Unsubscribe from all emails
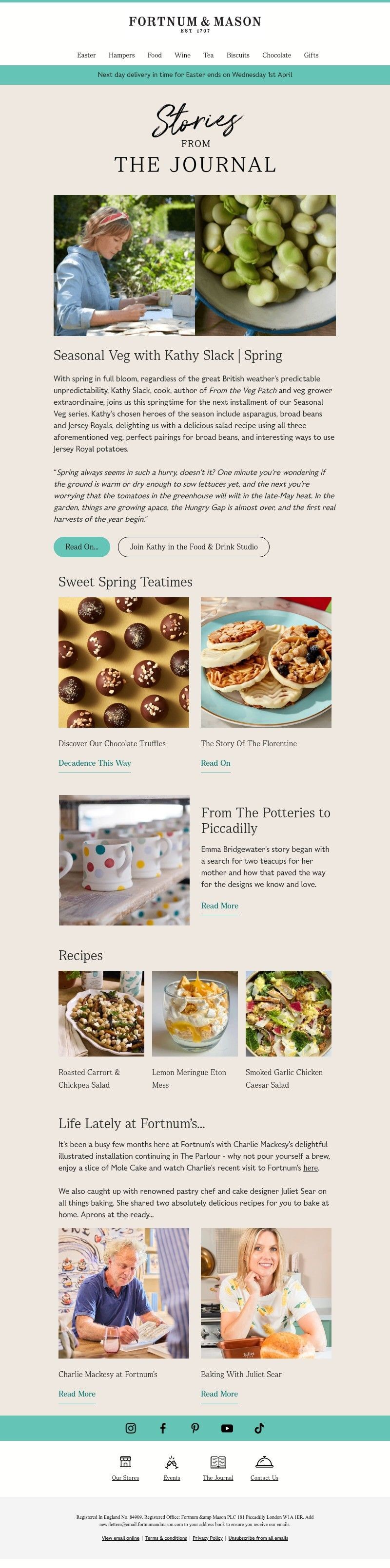The width and height of the screenshot is (390, 1568). [258, 1538]
